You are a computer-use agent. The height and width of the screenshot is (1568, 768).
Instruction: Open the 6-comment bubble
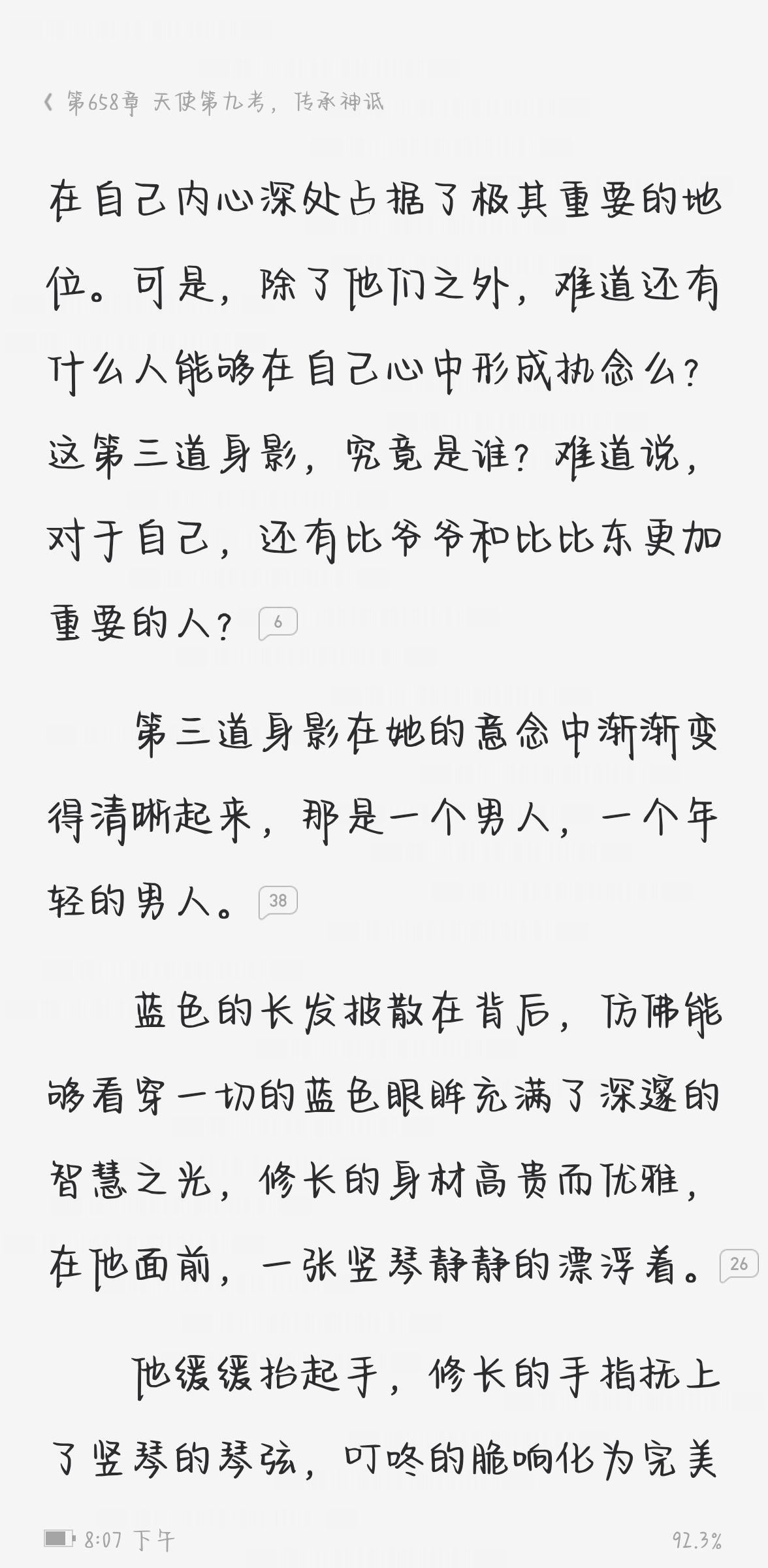278,623
